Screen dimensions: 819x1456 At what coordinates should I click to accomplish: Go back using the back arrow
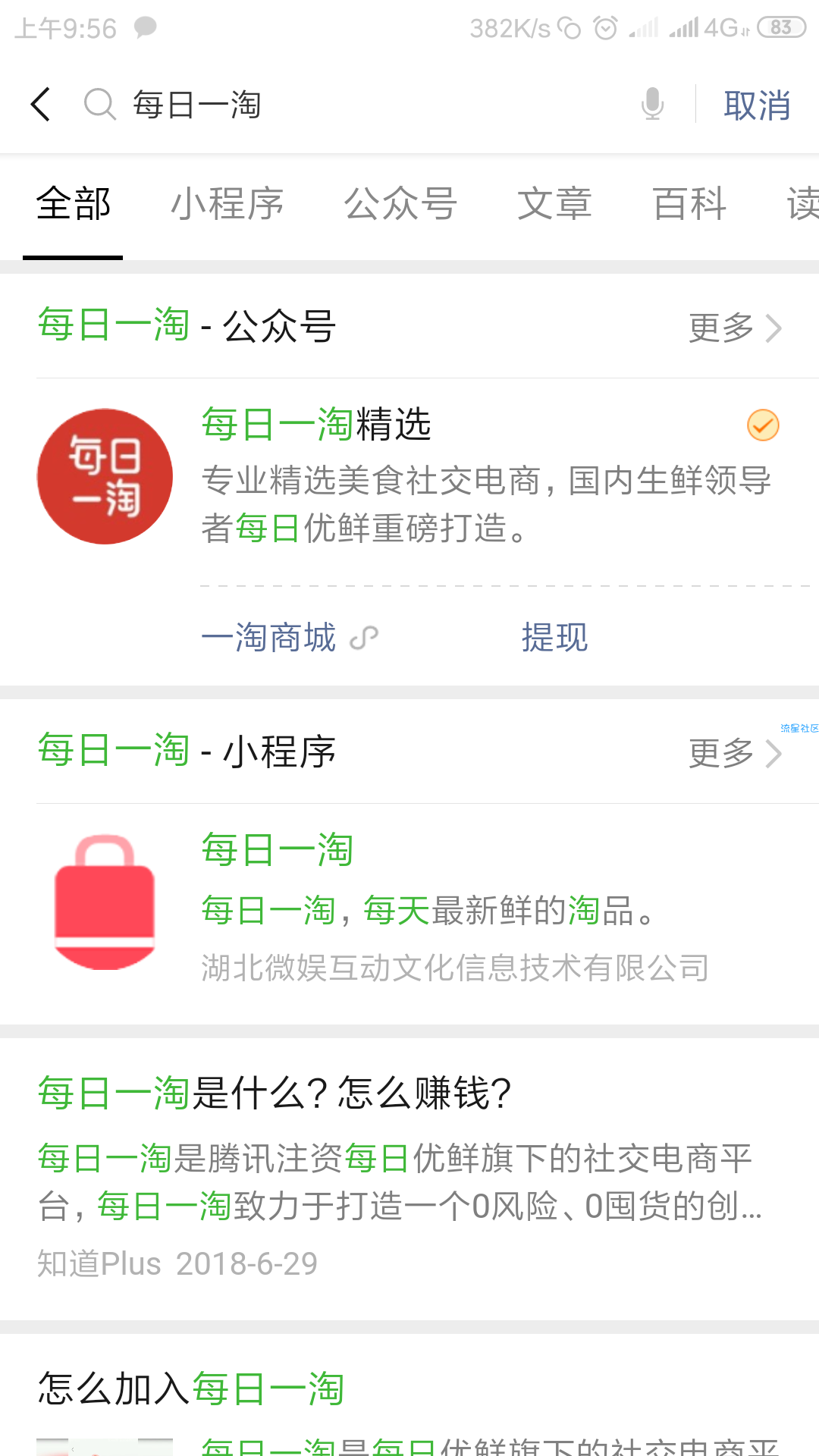[x=41, y=105]
